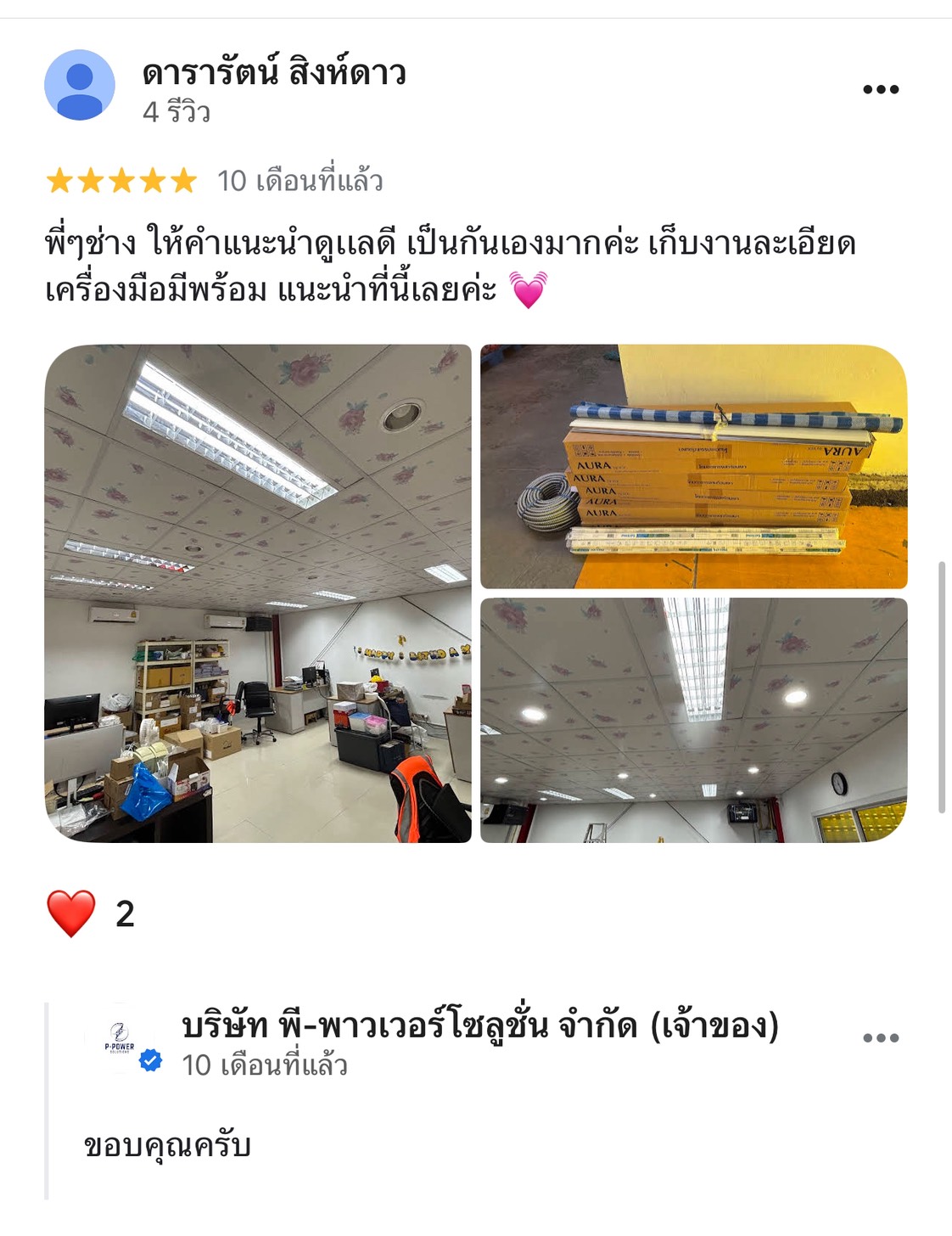The width and height of the screenshot is (952, 1236).
Task: Tap ดารารัตน์ สิงห์ดาว's profile avatar
Action: (80, 85)
